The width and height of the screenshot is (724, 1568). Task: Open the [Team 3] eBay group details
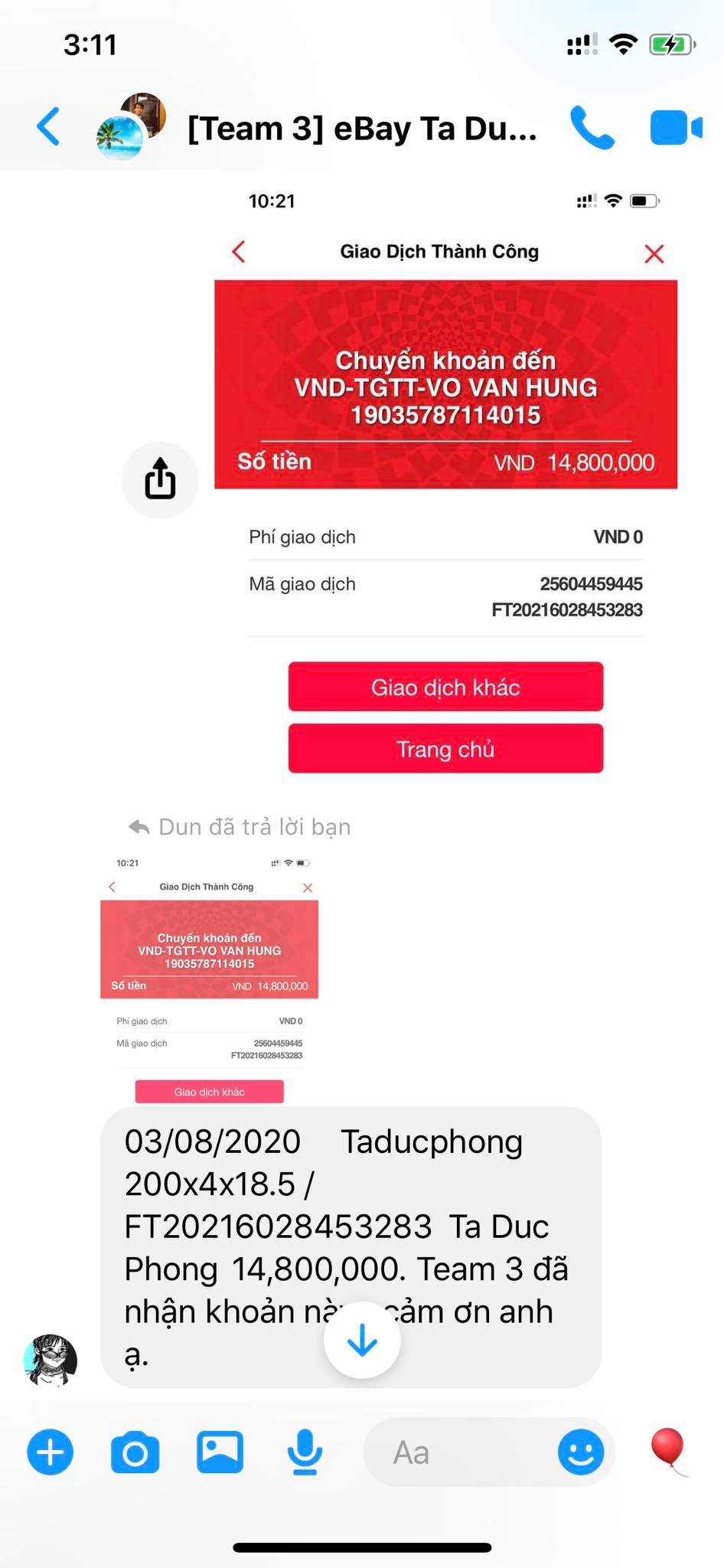361,129
